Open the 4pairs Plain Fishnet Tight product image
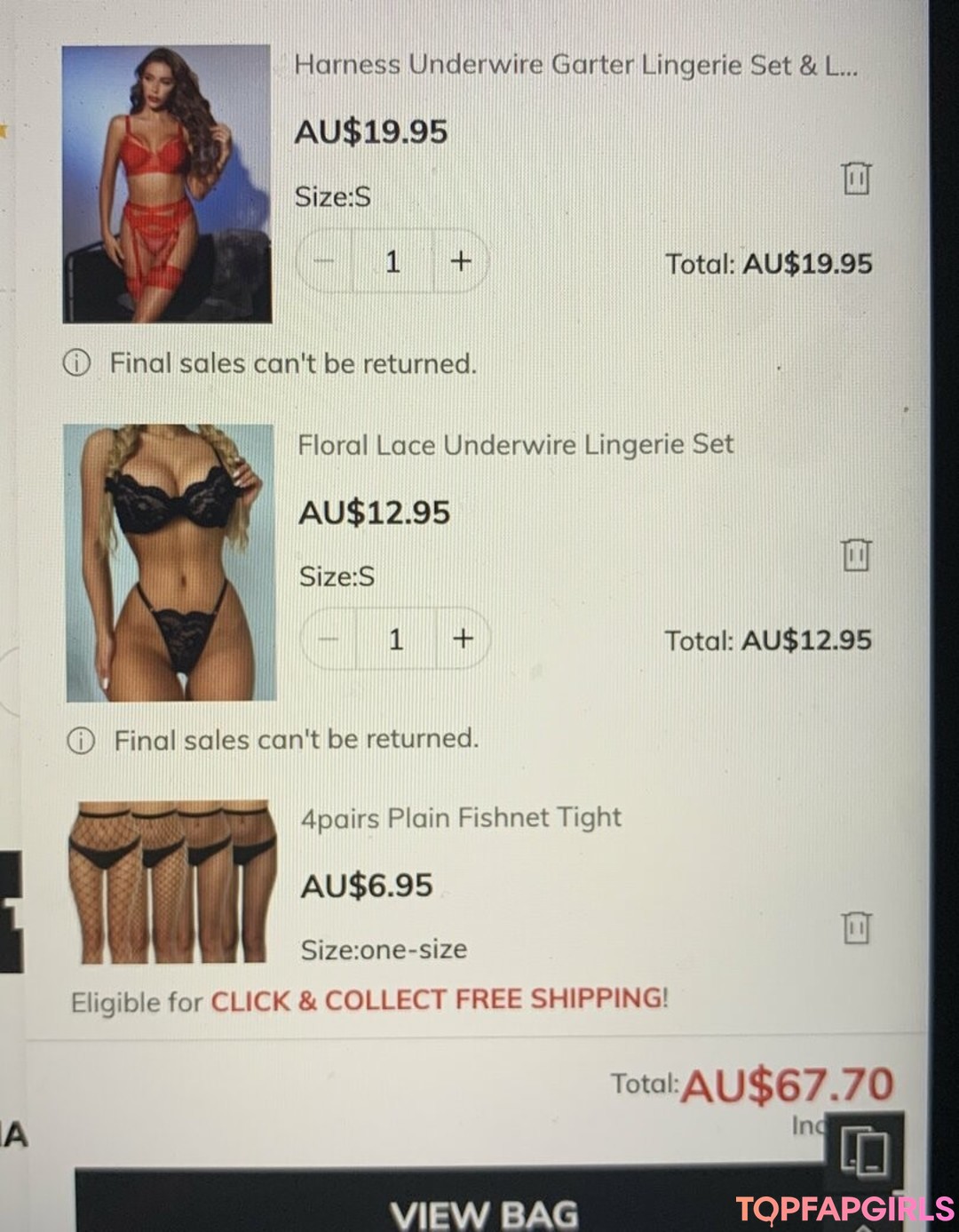The image size is (959, 1232). point(170,882)
